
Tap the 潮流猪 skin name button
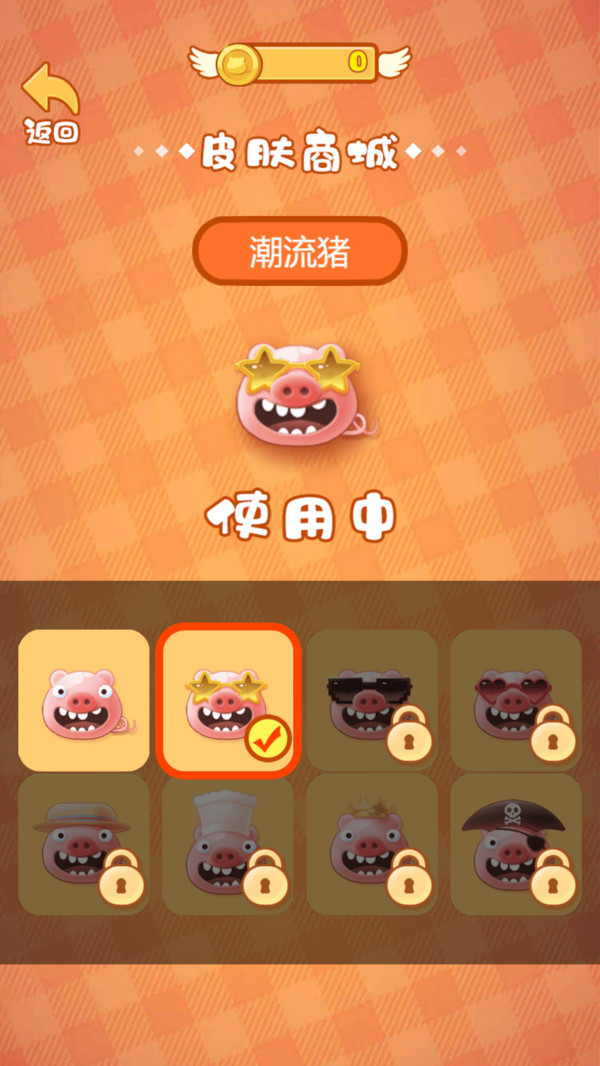(299, 252)
